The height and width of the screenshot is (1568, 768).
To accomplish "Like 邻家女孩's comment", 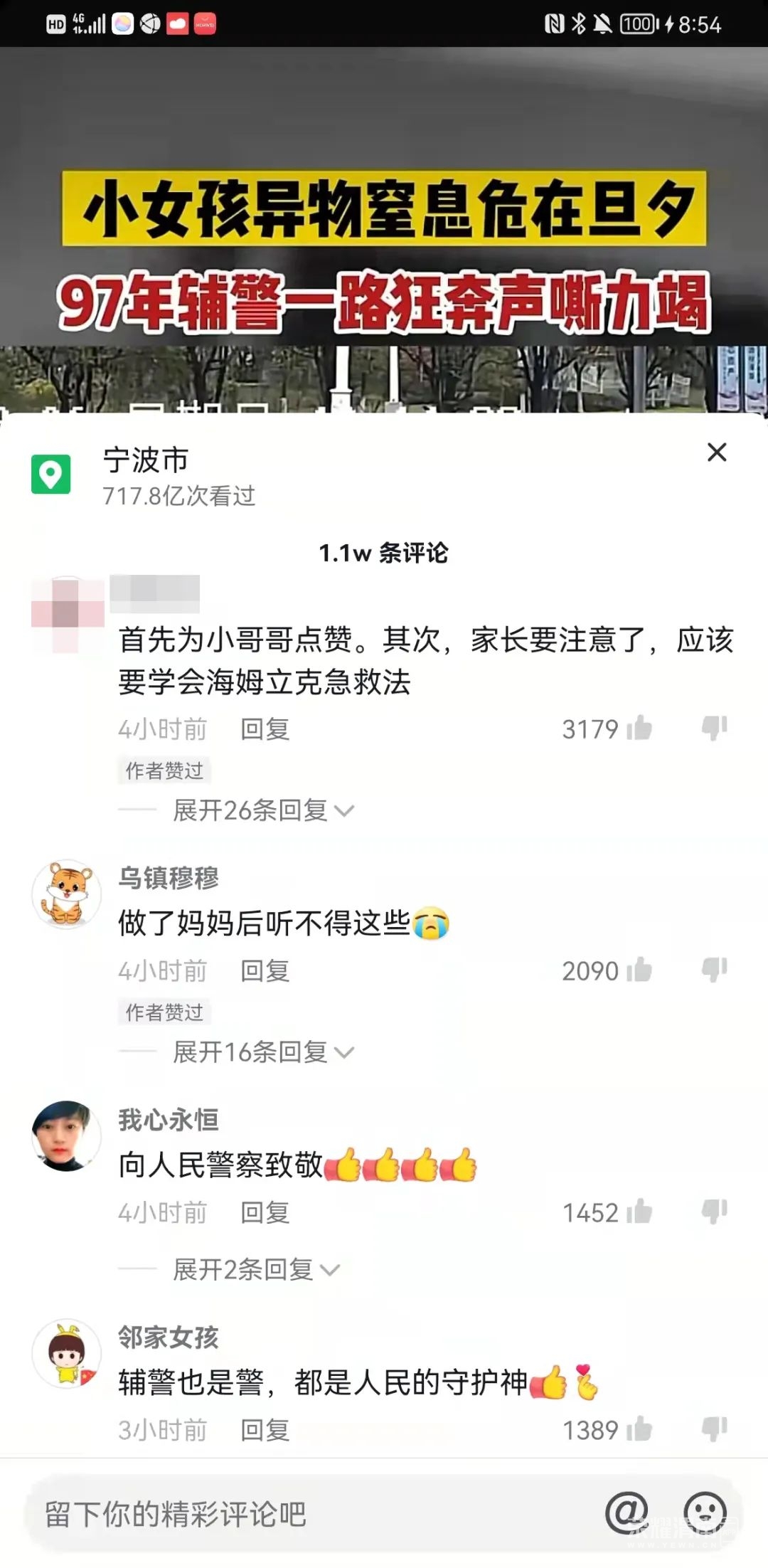I will tap(639, 1430).
